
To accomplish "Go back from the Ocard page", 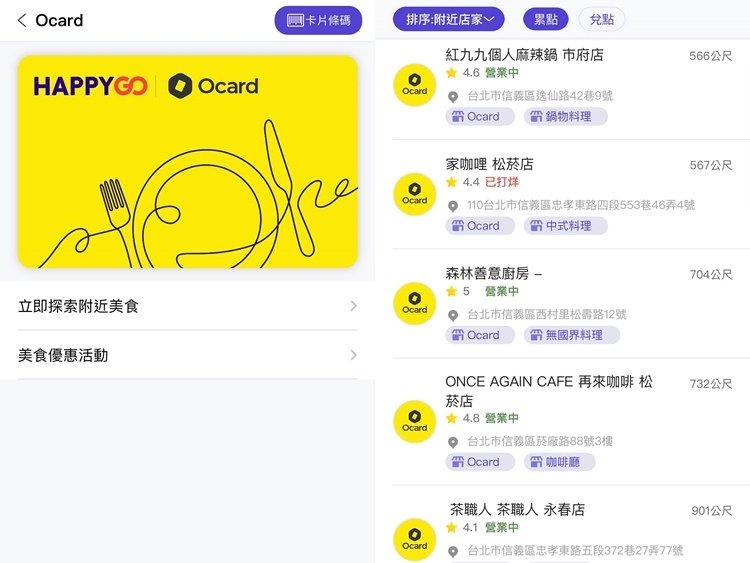I will tap(22, 20).
